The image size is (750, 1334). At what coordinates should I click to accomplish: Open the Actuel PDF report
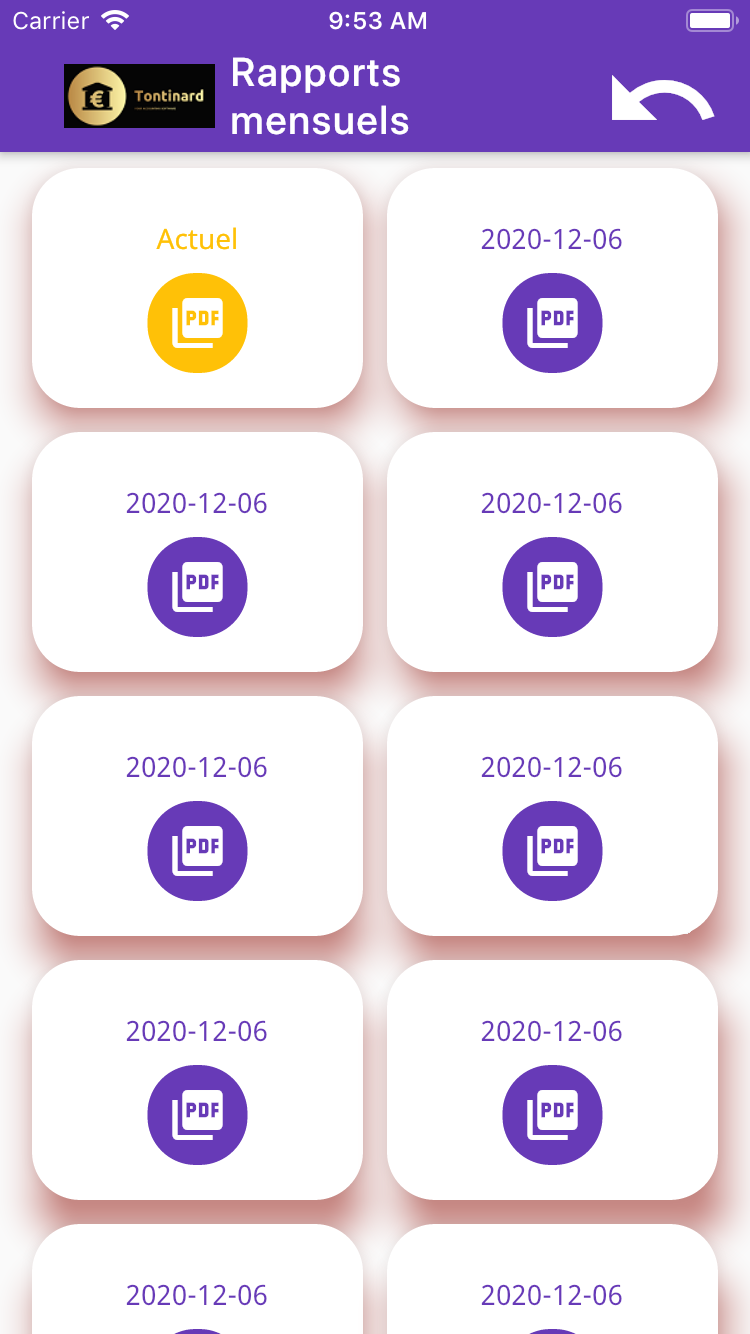[x=197, y=323]
